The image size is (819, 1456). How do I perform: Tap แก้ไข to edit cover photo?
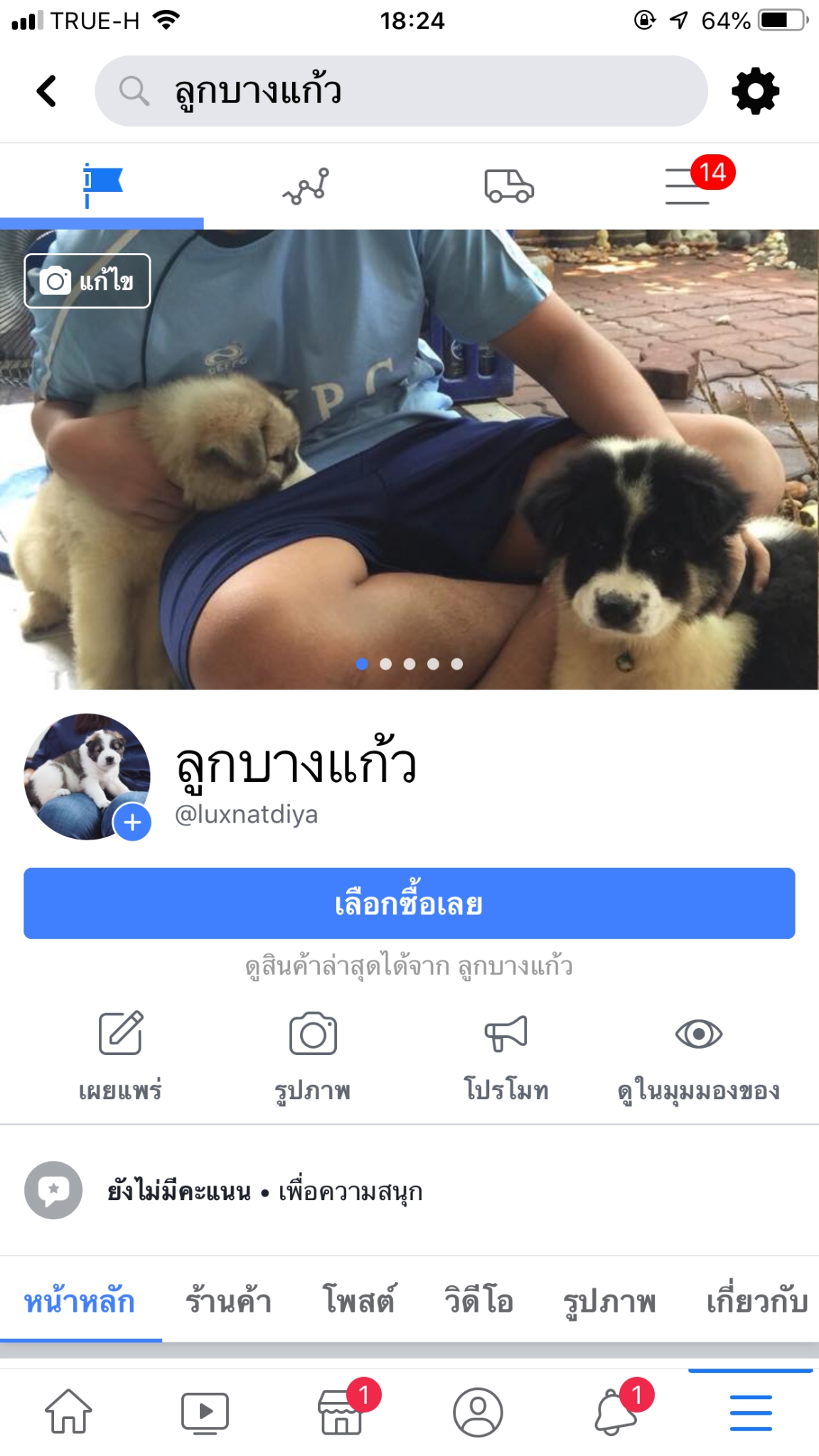click(x=87, y=281)
